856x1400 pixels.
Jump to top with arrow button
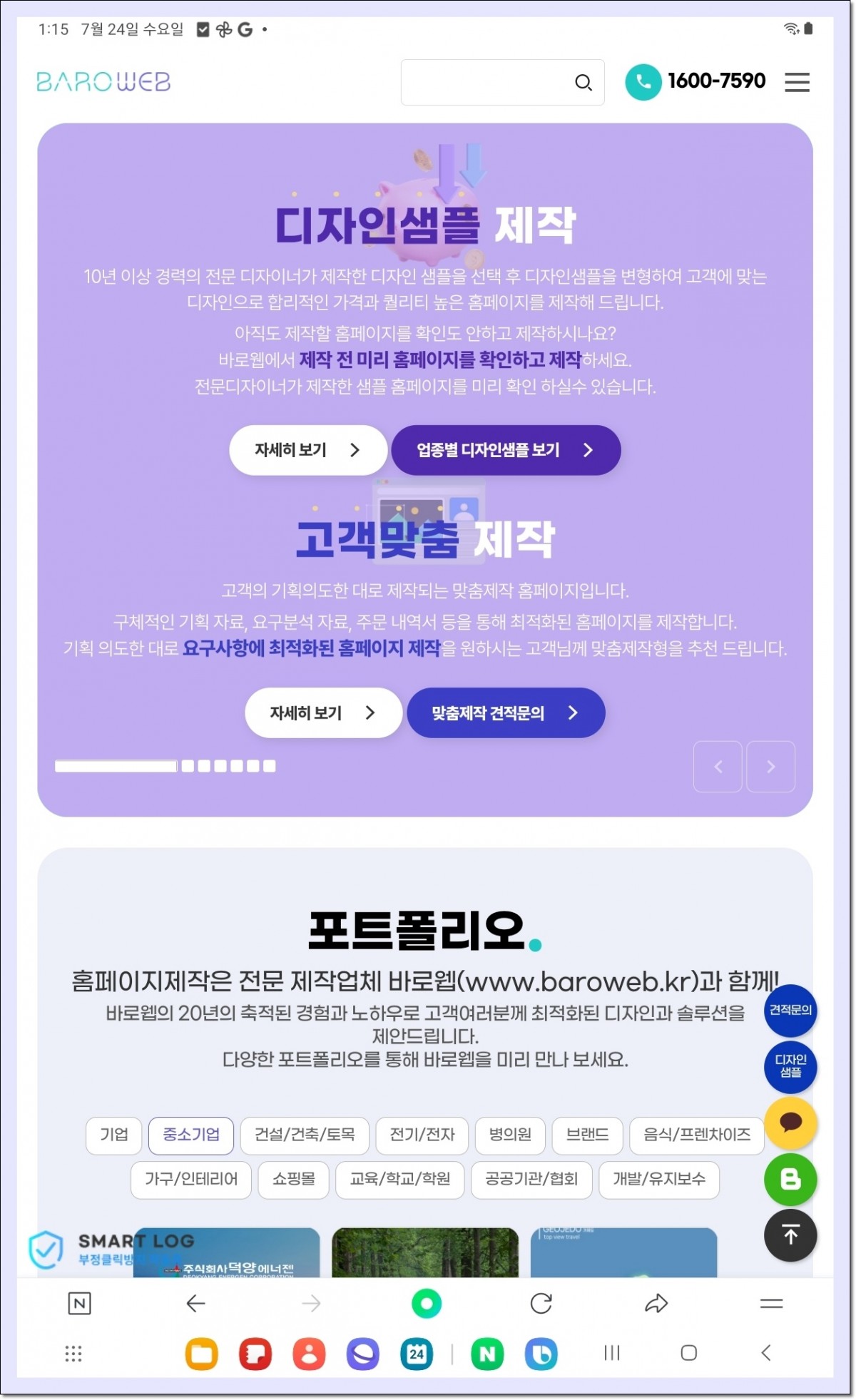coord(790,1235)
